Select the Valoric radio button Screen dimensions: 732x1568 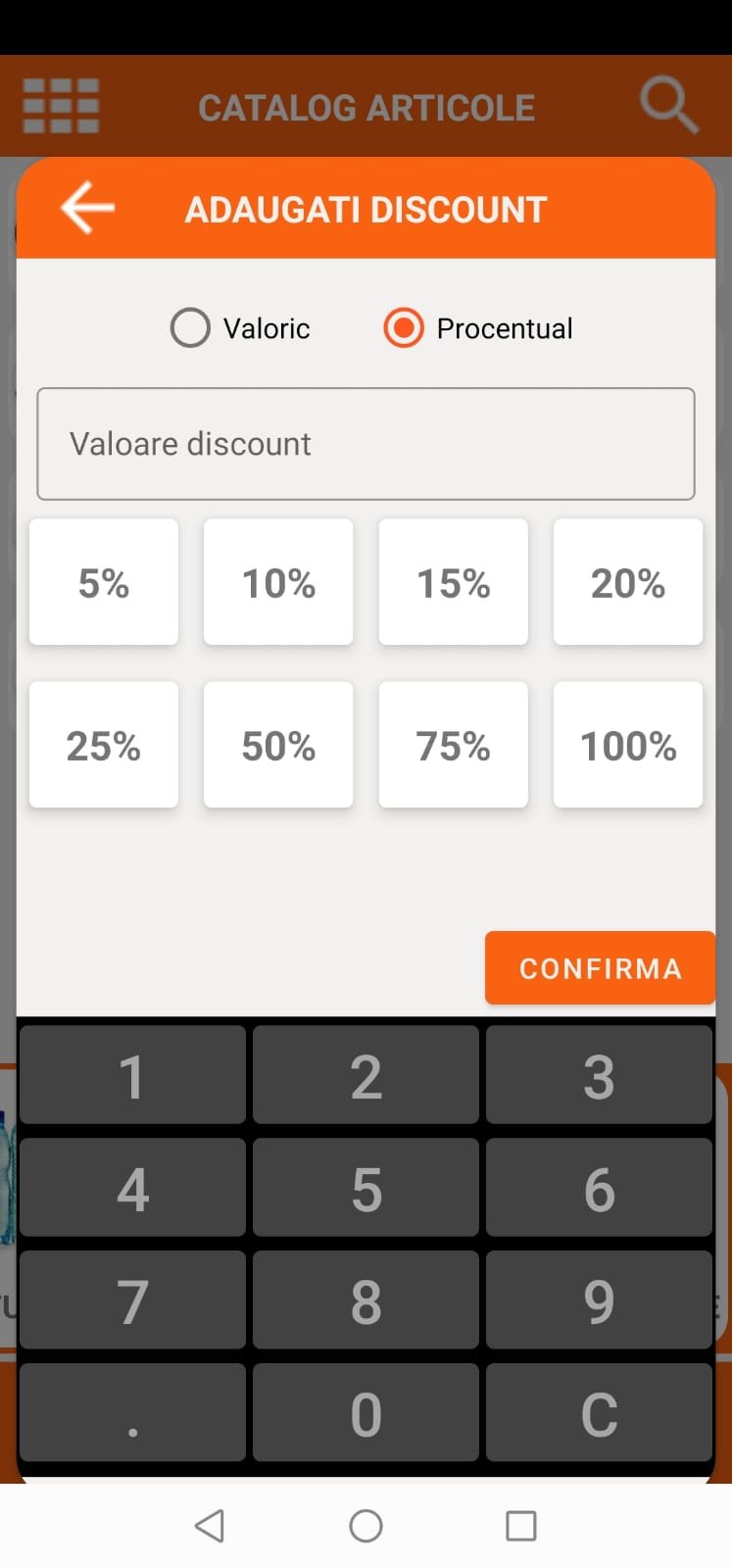(x=190, y=328)
